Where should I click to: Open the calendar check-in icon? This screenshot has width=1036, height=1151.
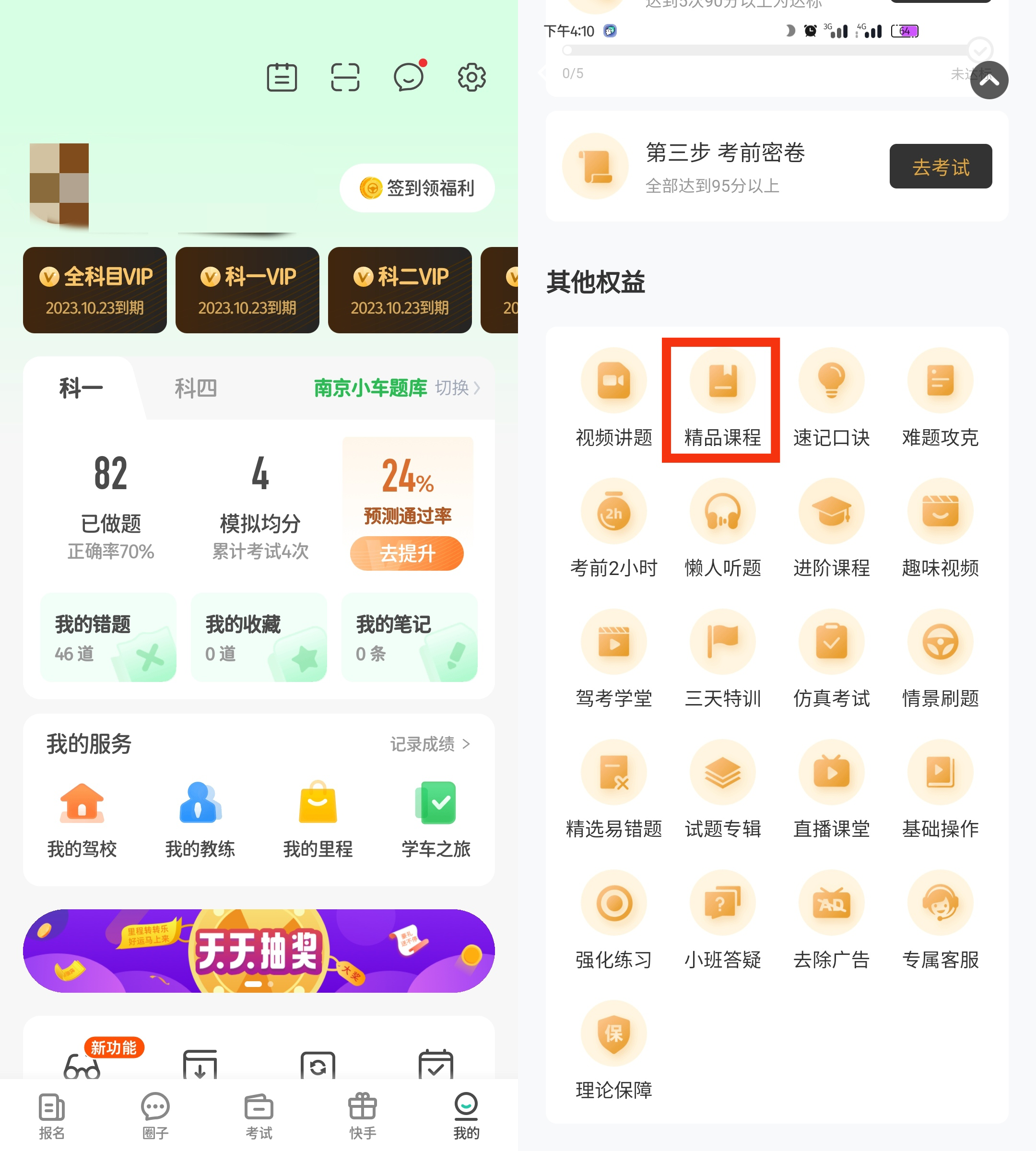click(282, 77)
